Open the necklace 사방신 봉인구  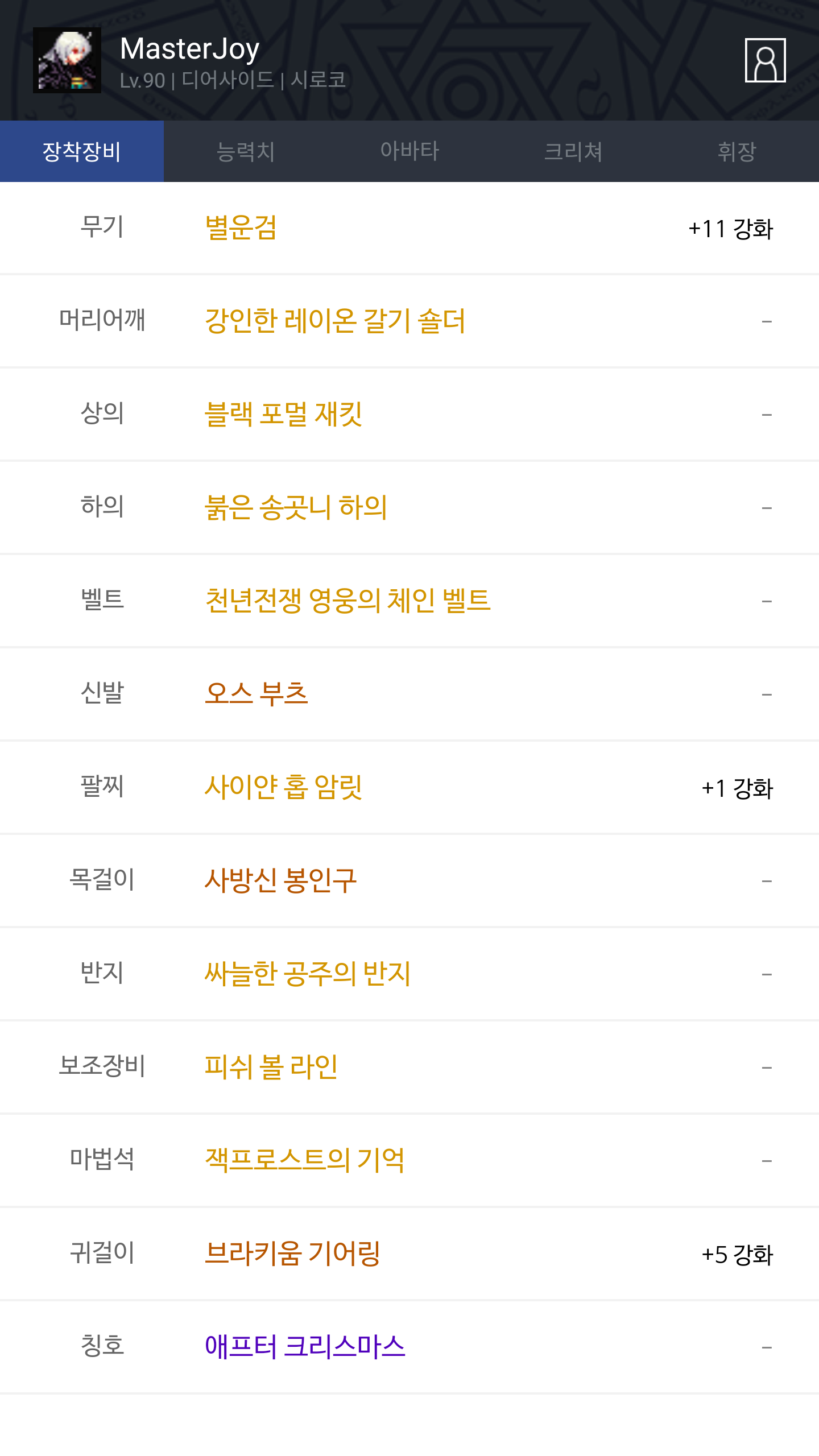point(280,881)
